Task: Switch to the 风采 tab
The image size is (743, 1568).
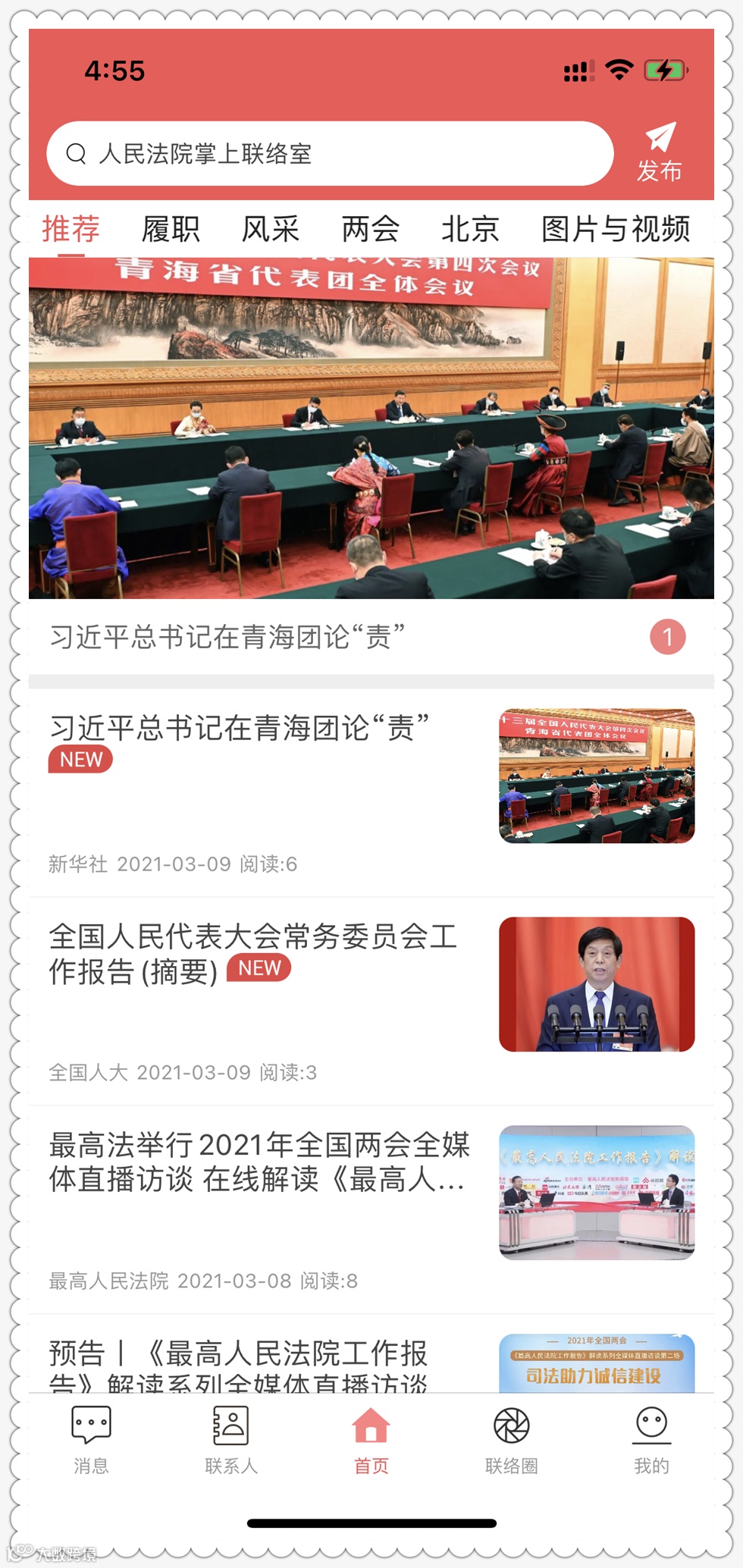Action: [x=270, y=228]
